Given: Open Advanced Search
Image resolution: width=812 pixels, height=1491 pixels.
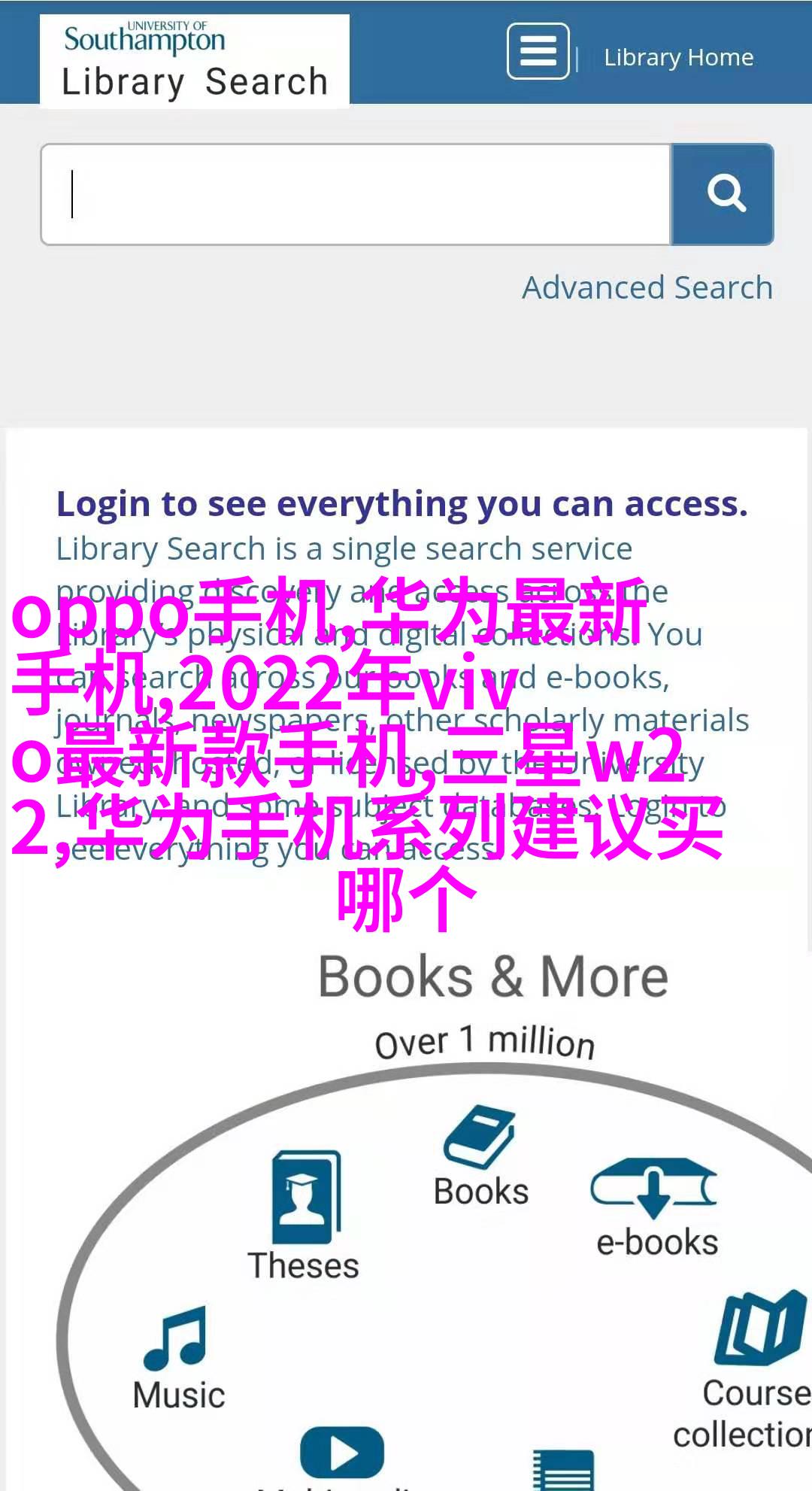Looking at the screenshot, I should 647,288.
